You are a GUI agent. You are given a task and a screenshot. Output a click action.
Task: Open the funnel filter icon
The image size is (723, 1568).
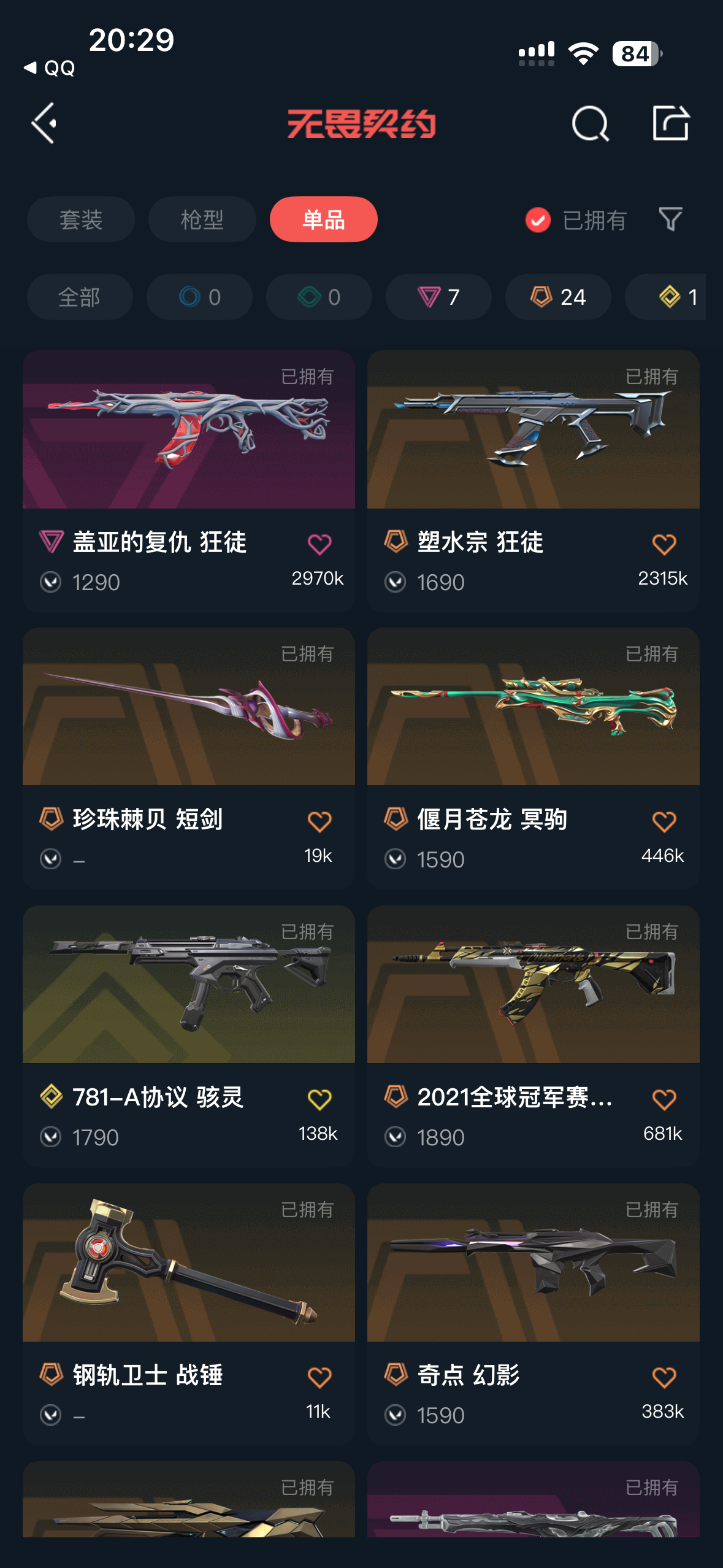click(x=670, y=220)
